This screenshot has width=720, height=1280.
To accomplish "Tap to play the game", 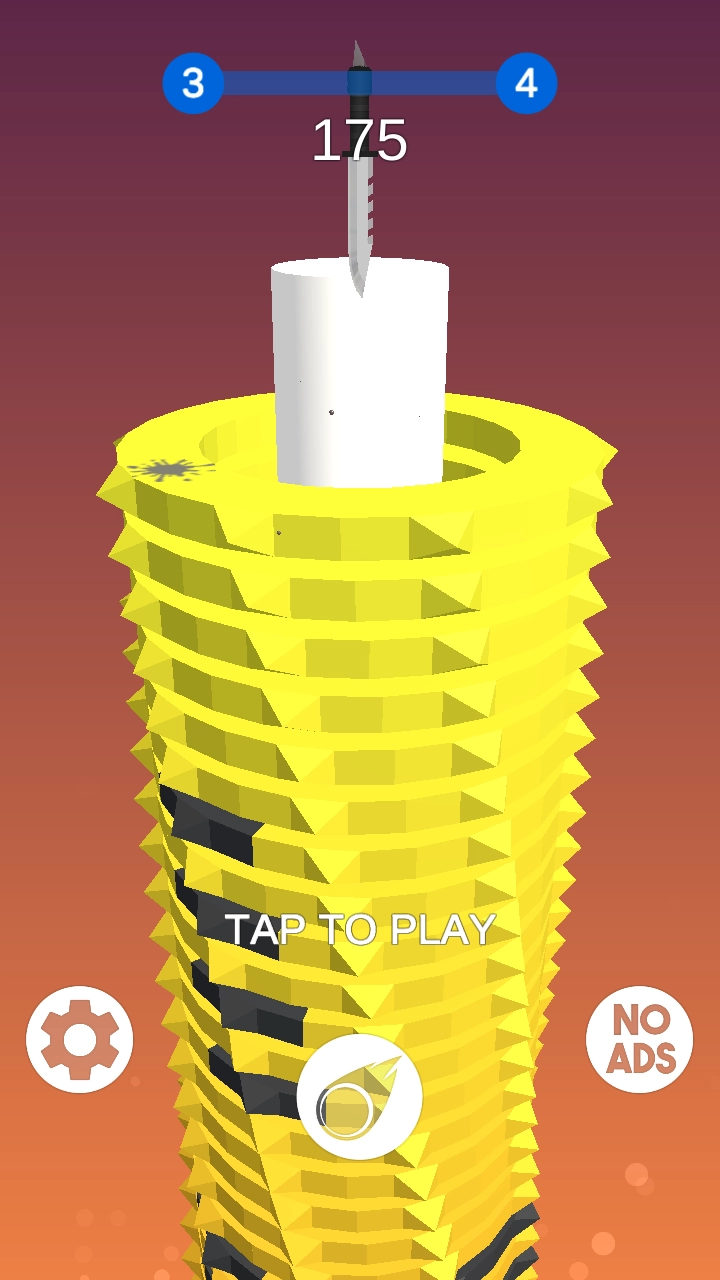I will click(x=359, y=929).
